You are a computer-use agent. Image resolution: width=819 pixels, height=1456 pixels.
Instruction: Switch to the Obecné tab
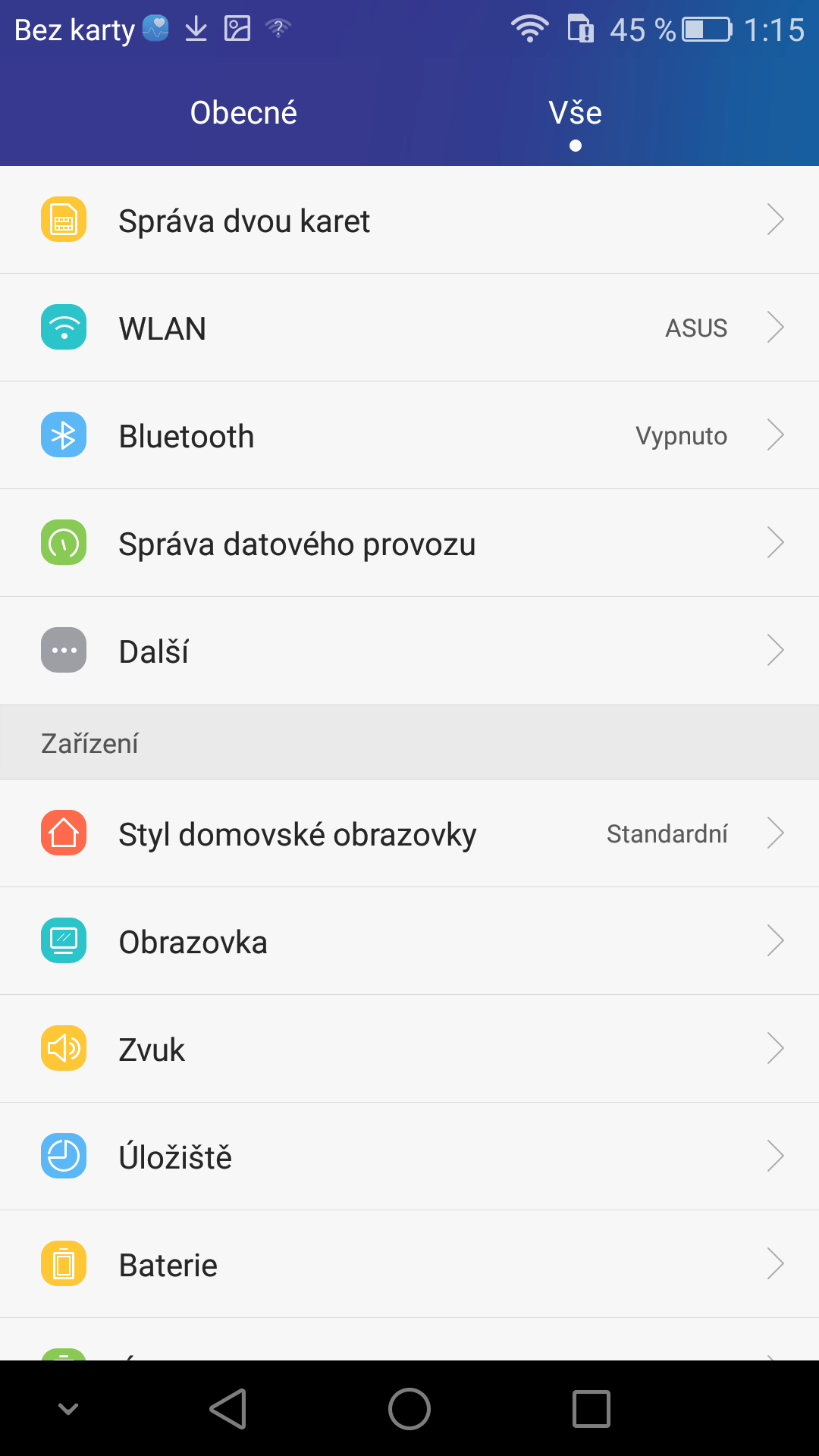pos(243,113)
